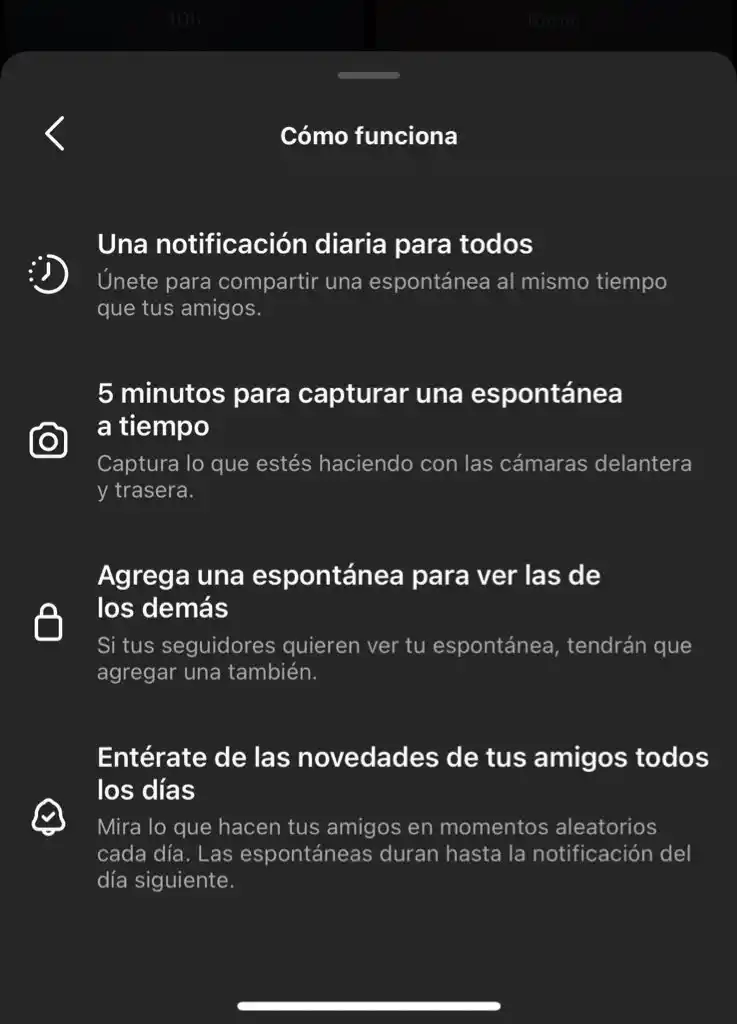Image resolution: width=737 pixels, height=1024 pixels.
Task: Click the "Cómo funciona" title
Action: point(368,136)
